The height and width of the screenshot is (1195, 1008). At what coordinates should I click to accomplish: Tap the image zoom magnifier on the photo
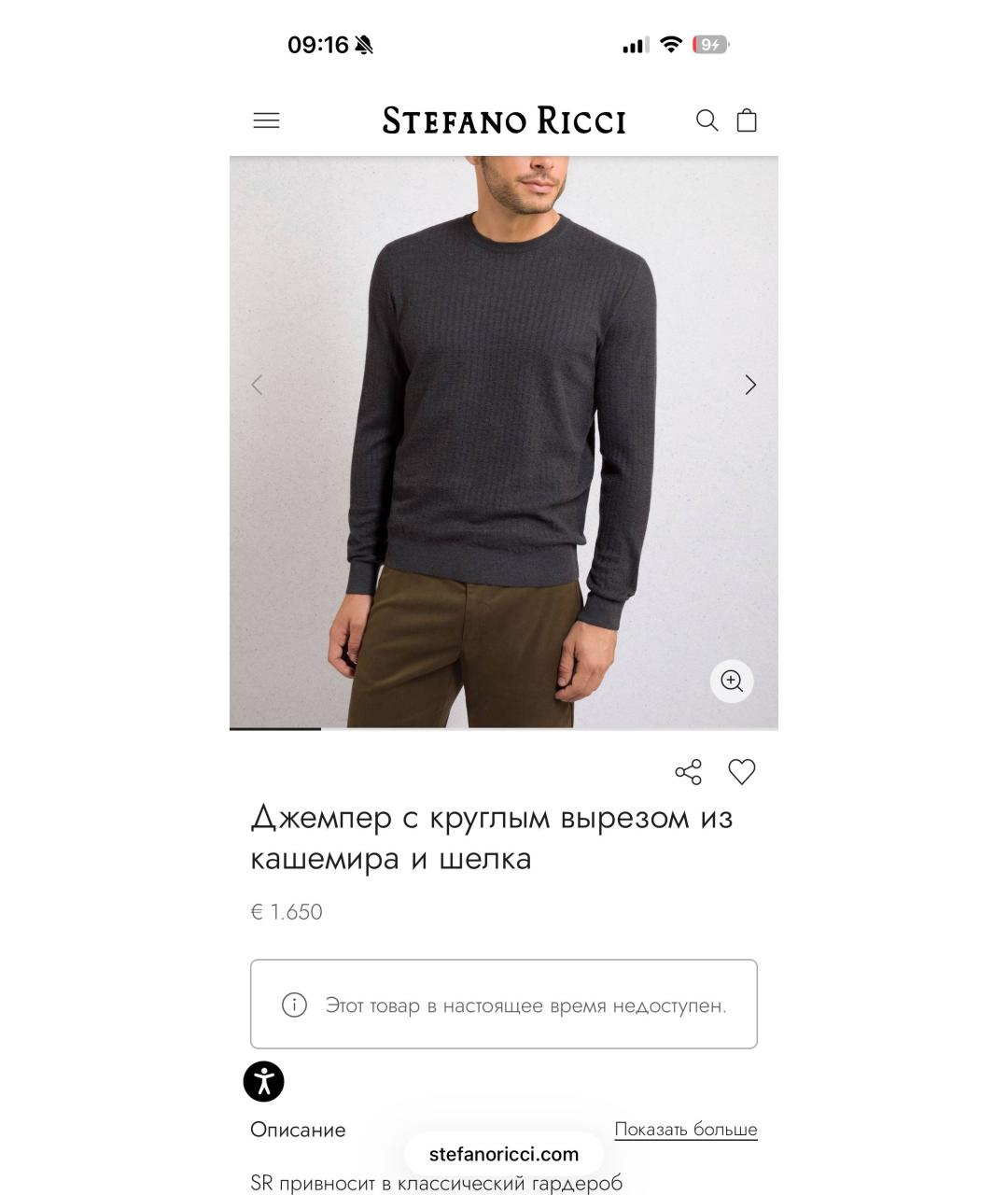(732, 682)
